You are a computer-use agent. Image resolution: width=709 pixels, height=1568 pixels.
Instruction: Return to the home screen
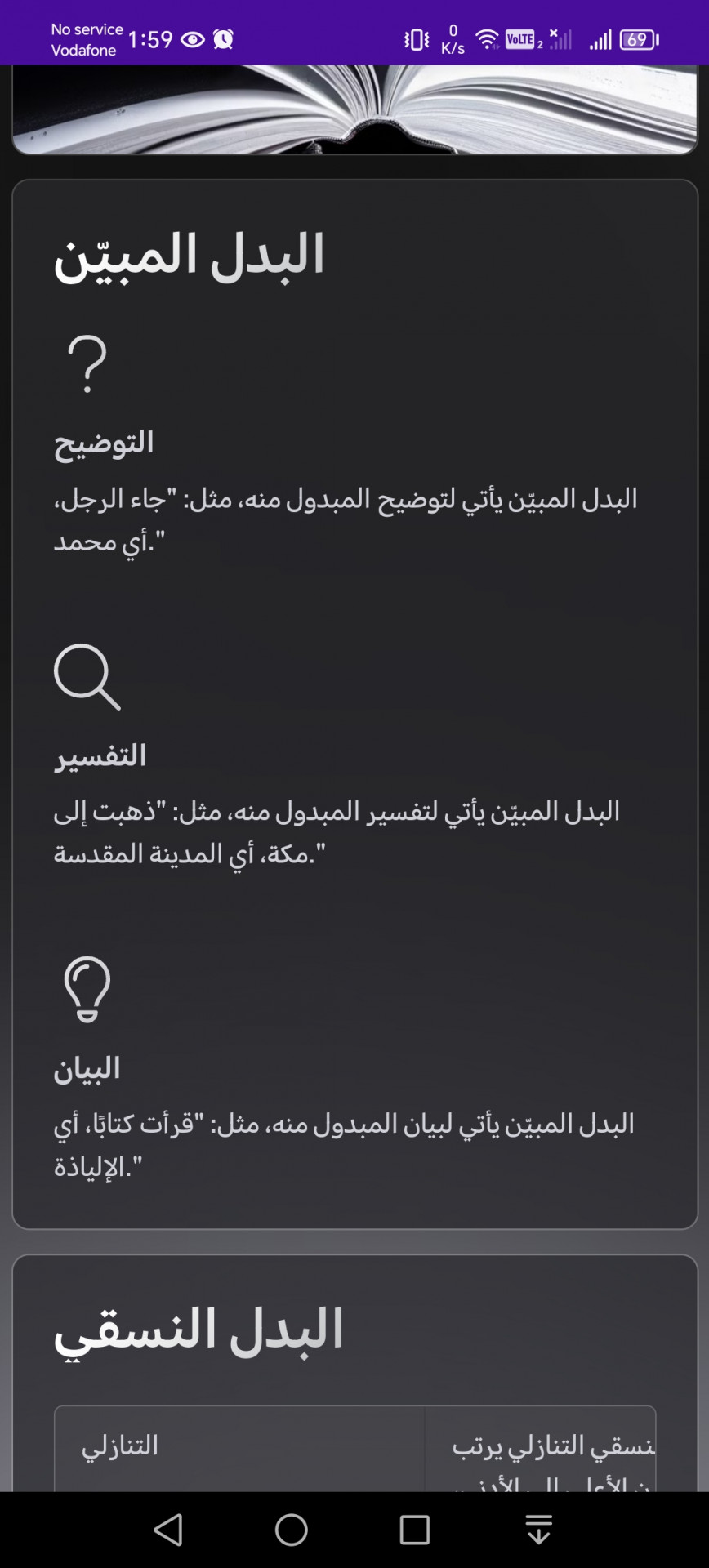pos(292,1530)
